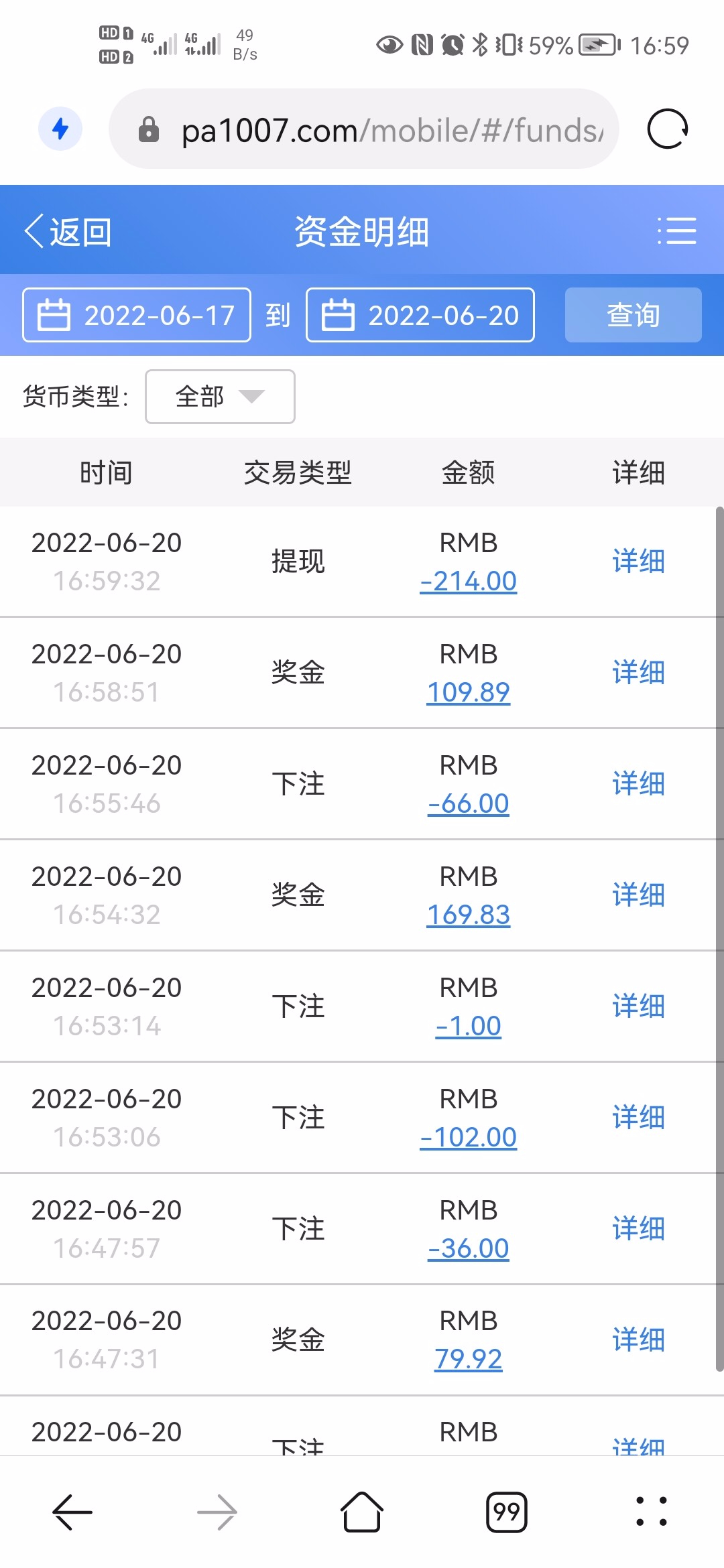
Task: Reload the page in the browser
Action: click(x=667, y=129)
